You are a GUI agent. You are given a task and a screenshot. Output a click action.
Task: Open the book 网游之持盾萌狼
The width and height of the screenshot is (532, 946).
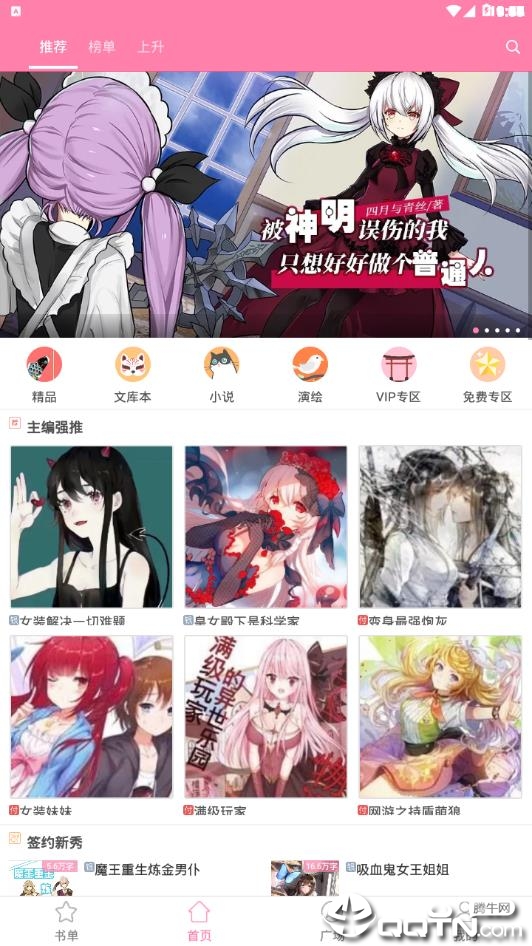pyautogui.click(x=440, y=725)
